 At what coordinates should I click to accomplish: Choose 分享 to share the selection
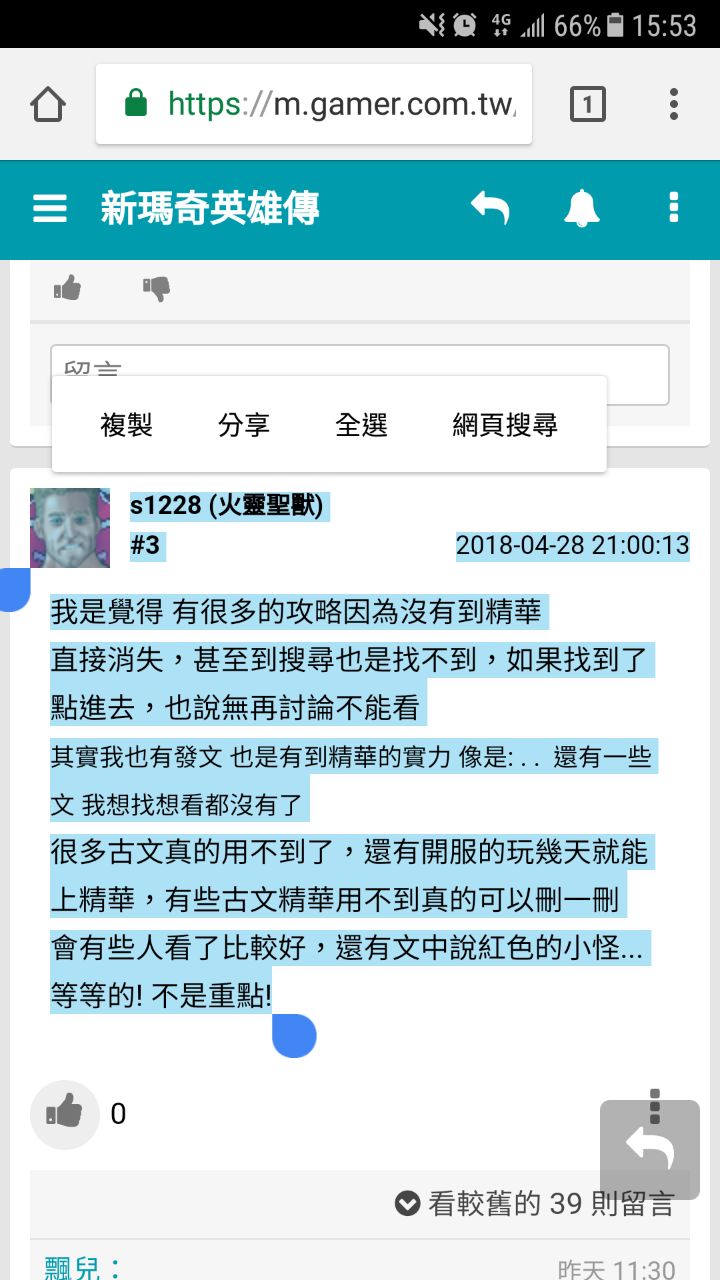click(x=244, y=425)
